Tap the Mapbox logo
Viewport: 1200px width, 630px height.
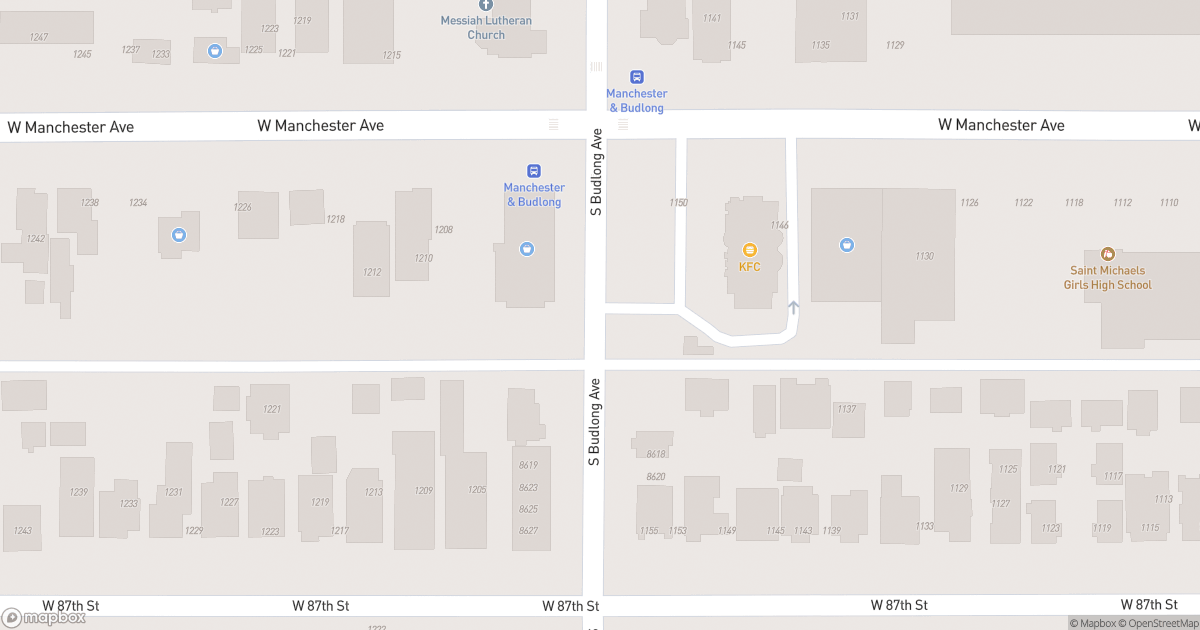tap(43, 618)
